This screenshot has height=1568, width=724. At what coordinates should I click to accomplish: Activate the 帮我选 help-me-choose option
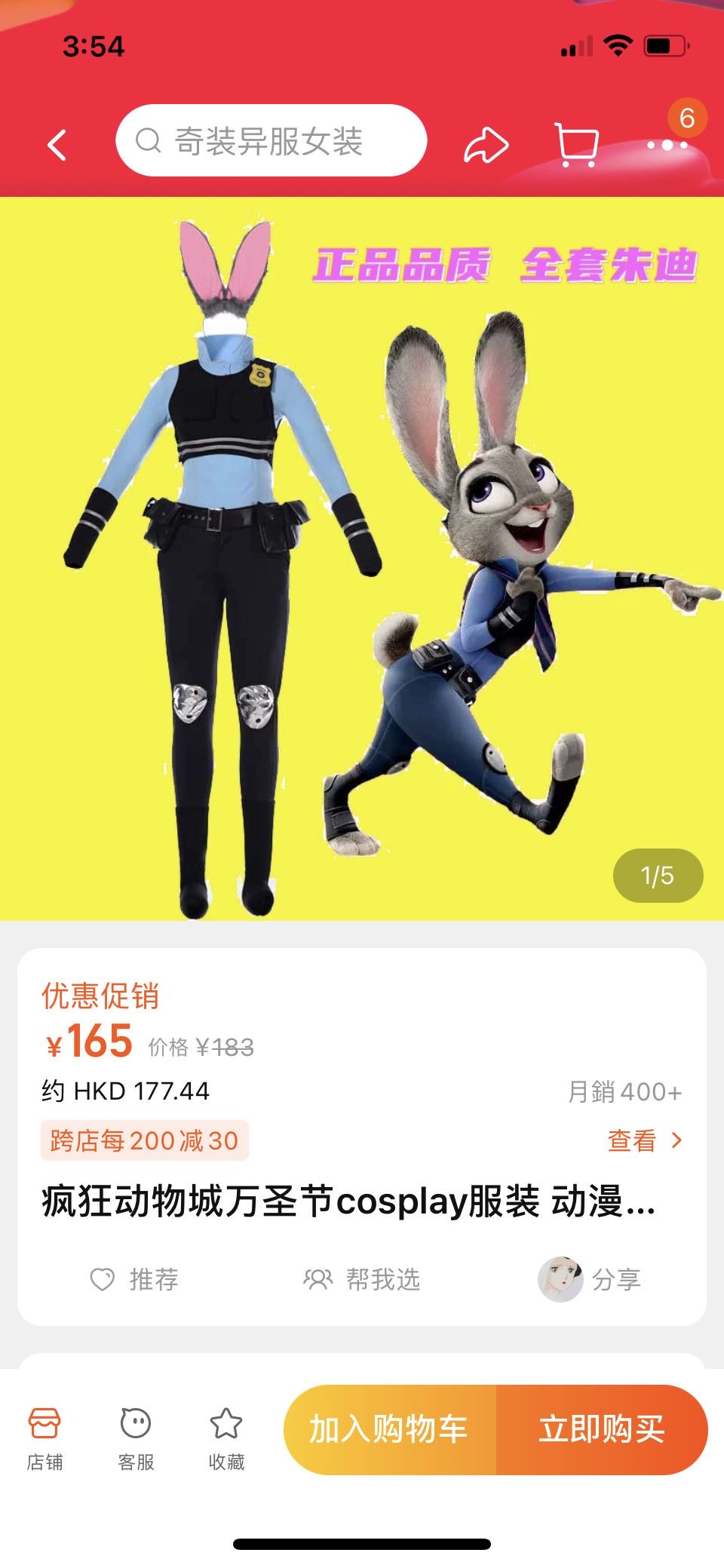[362, 1278]
